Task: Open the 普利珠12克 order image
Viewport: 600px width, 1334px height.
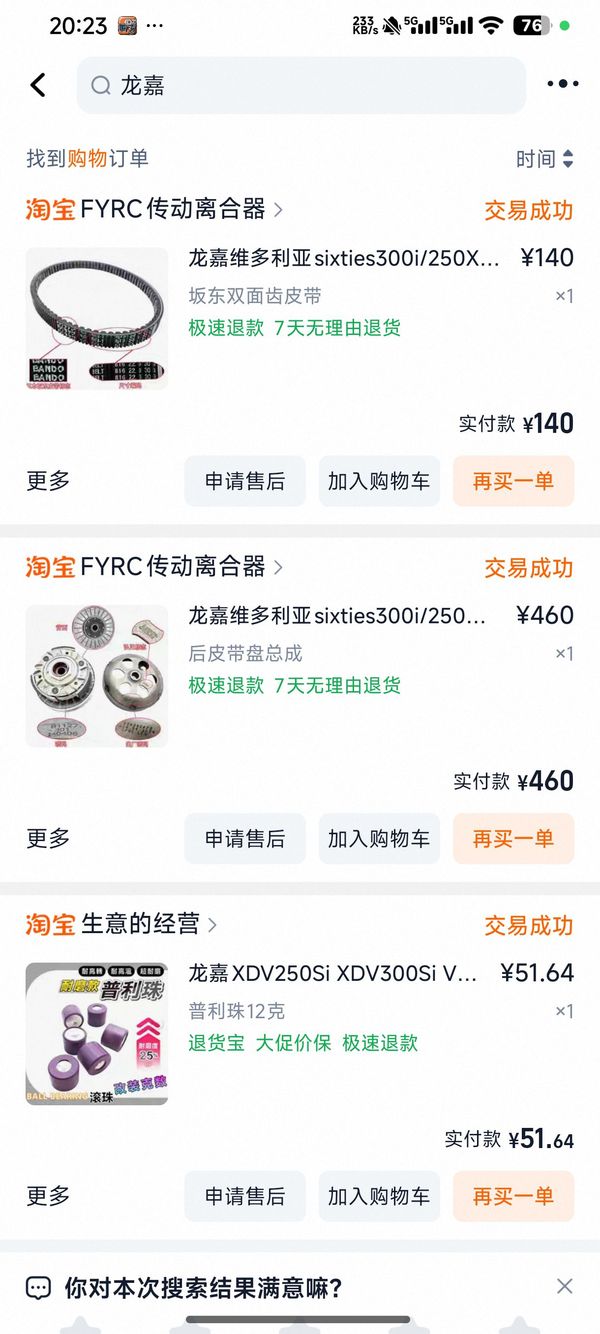Action: [97, 1034]
